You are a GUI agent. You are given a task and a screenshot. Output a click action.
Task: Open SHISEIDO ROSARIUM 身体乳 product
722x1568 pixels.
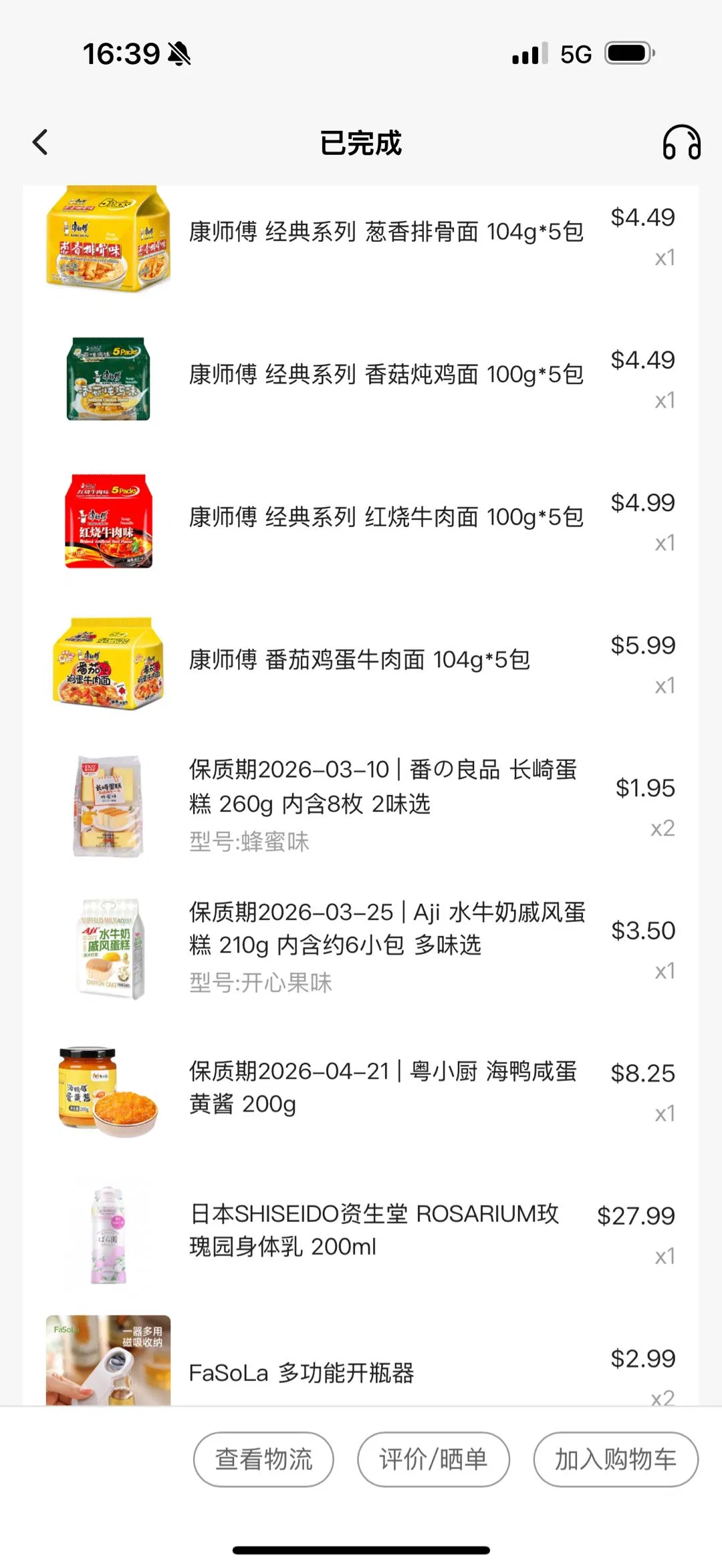click(x=374, y=1230)
